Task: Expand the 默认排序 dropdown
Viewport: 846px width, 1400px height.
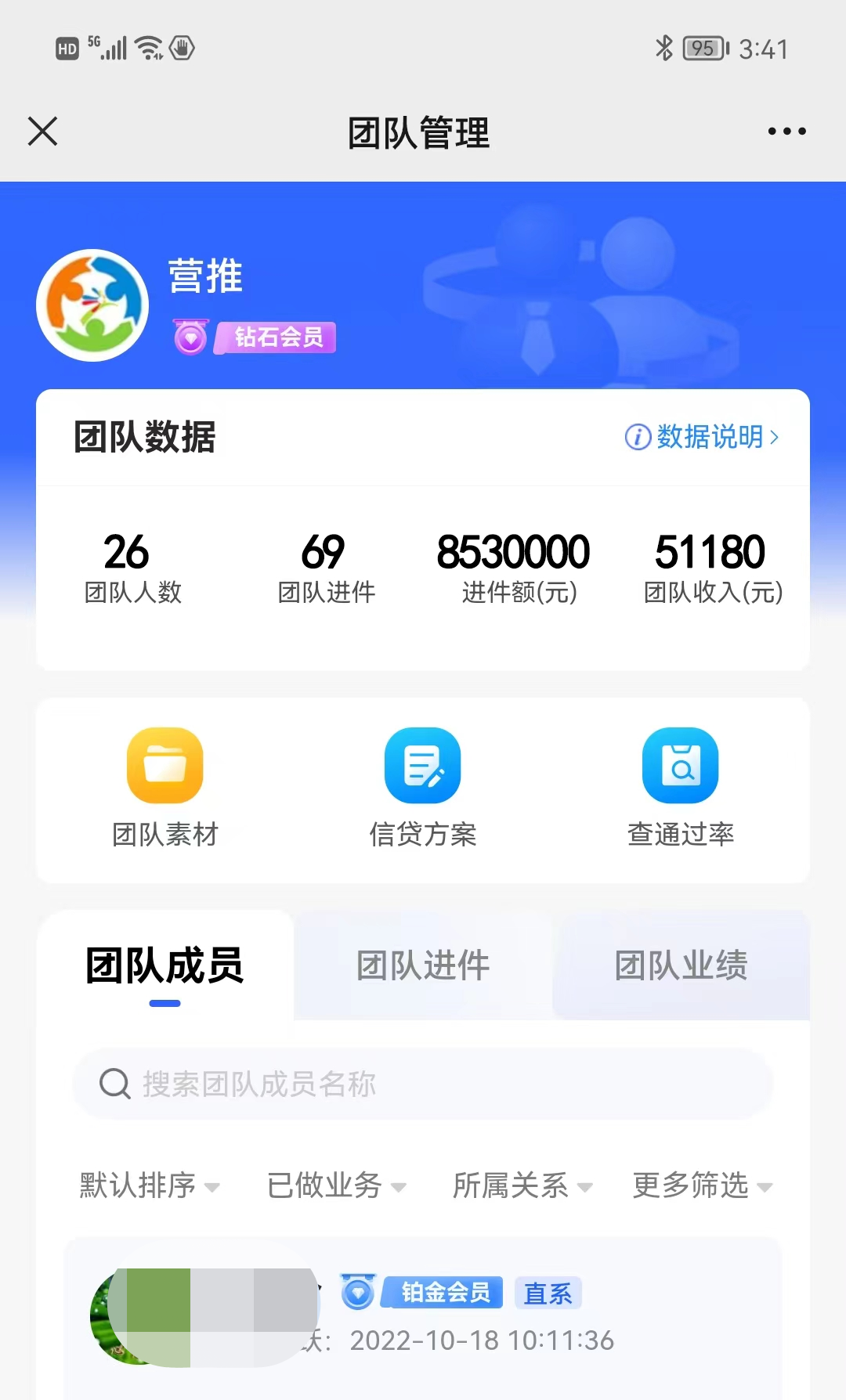Action: tap(149, 1185)
